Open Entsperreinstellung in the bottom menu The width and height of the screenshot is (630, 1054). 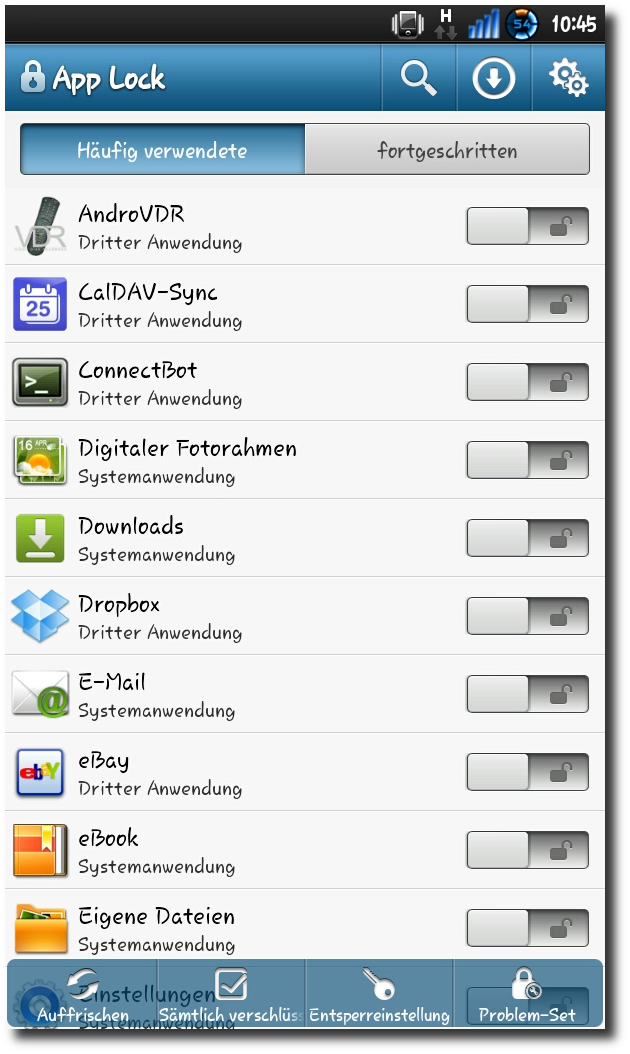[380, 994]
